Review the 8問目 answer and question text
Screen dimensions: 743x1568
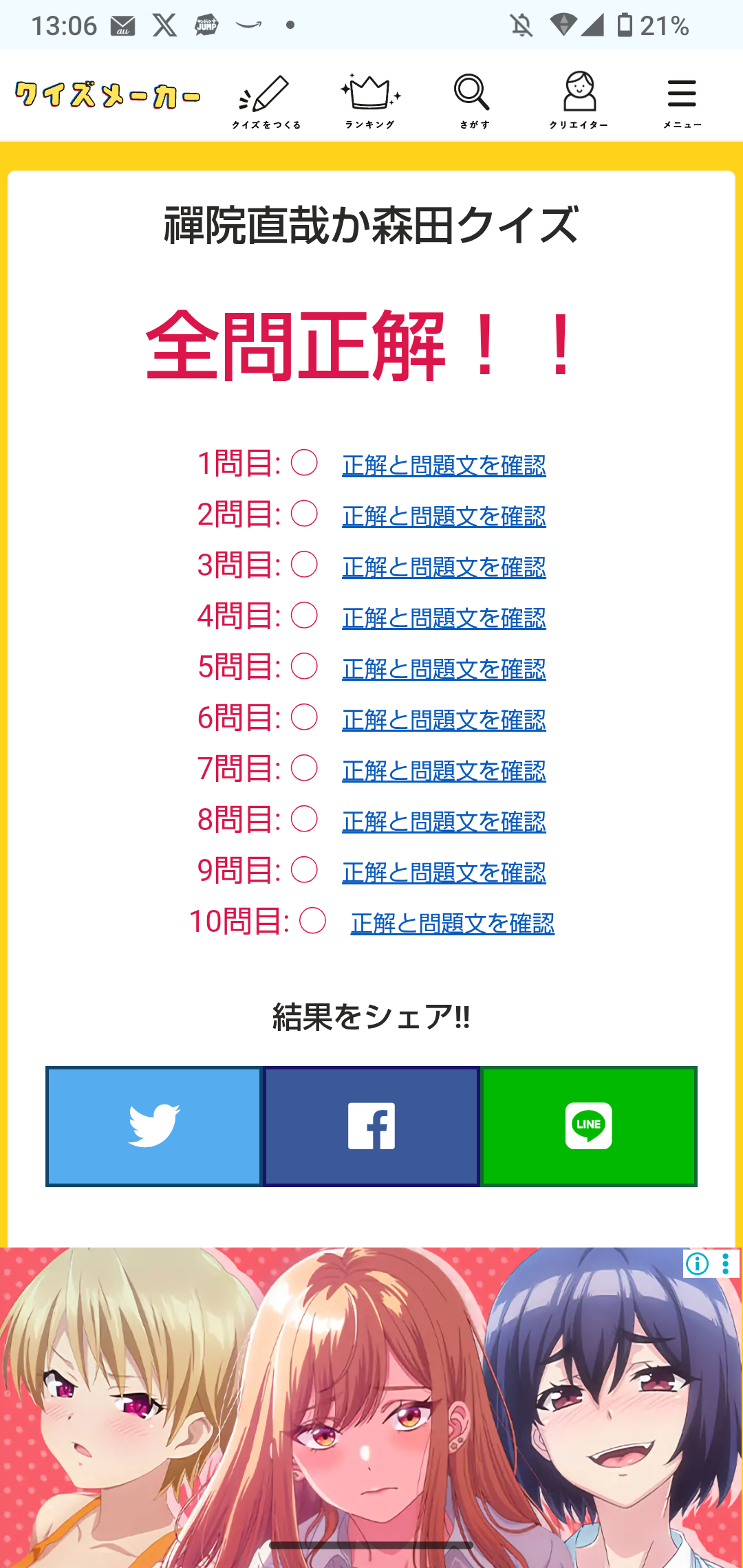[x=444, y=822]
